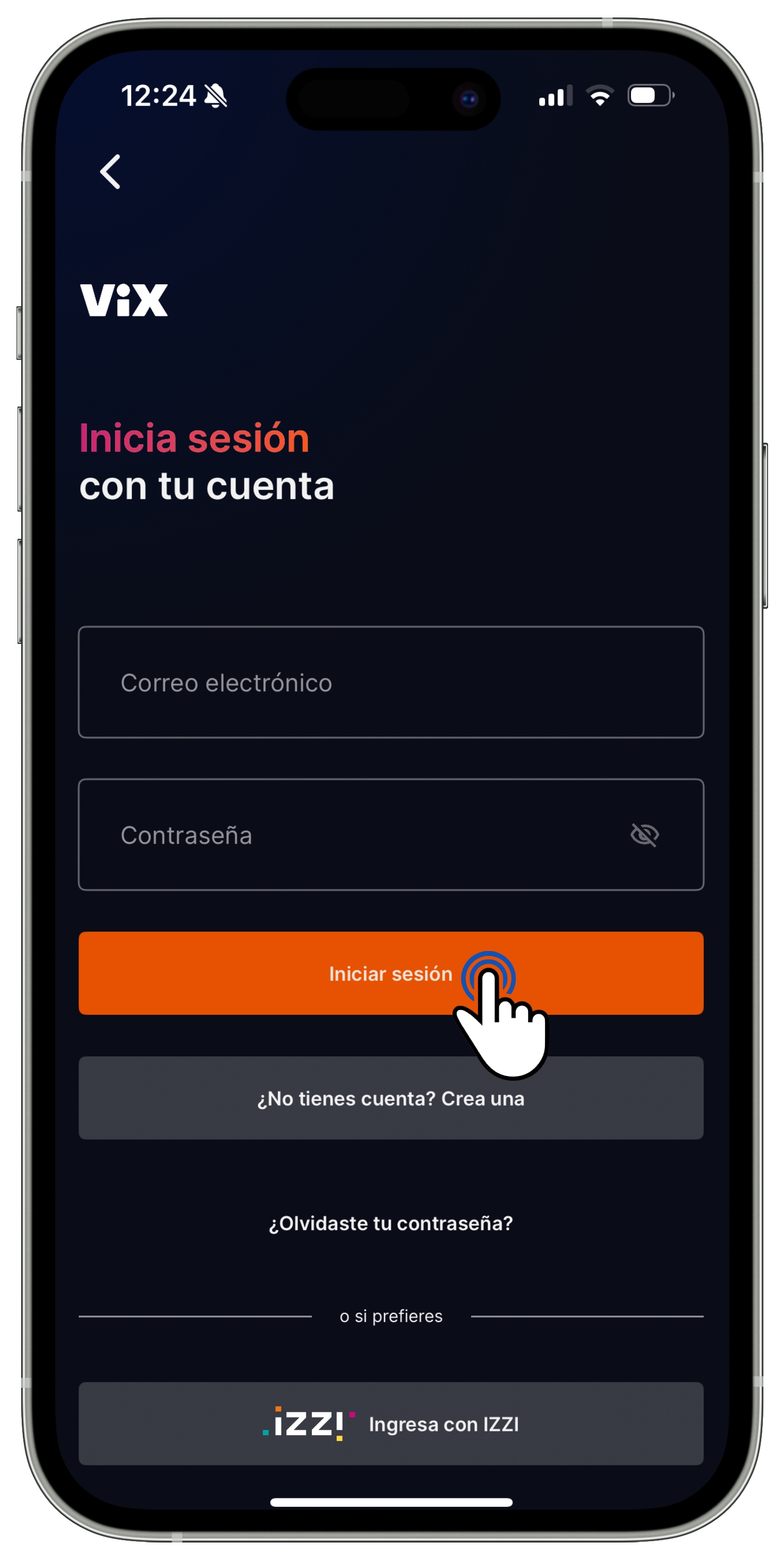Open ¿Olvidaste tu contraseña? link
784x1560 pixels.
pos(390,1223)
